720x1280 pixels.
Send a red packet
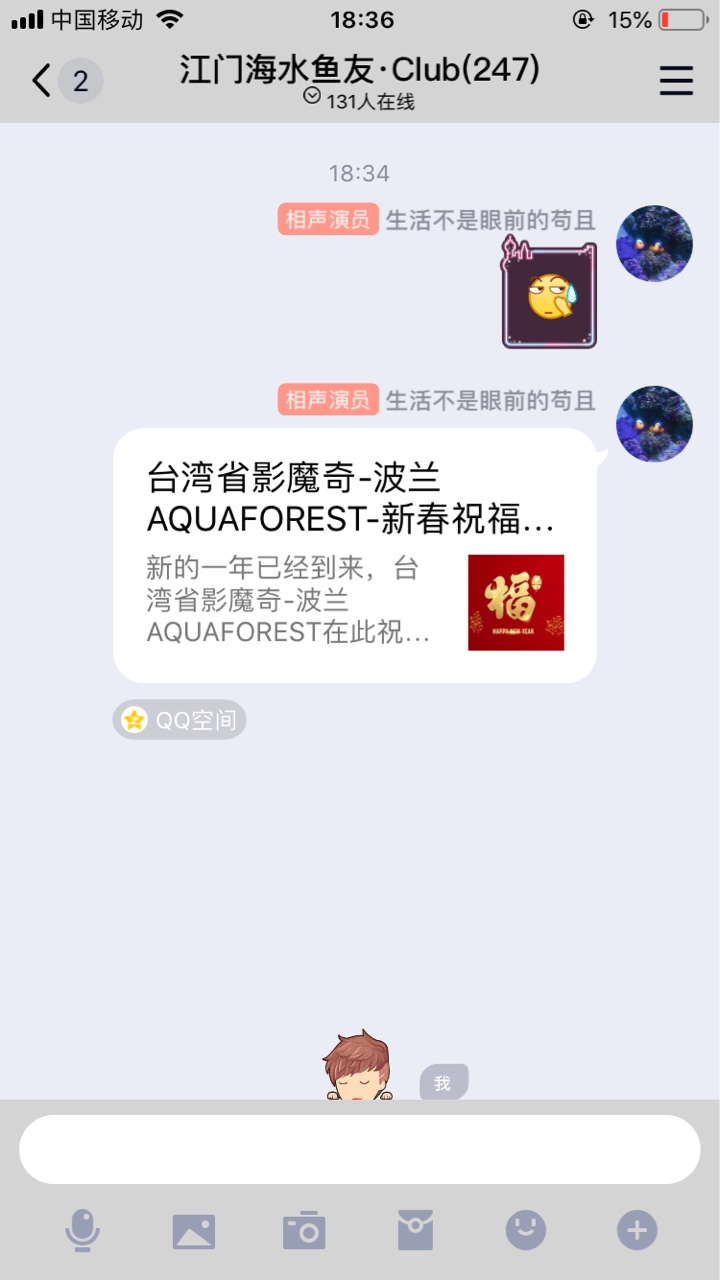click(415, 1230)
